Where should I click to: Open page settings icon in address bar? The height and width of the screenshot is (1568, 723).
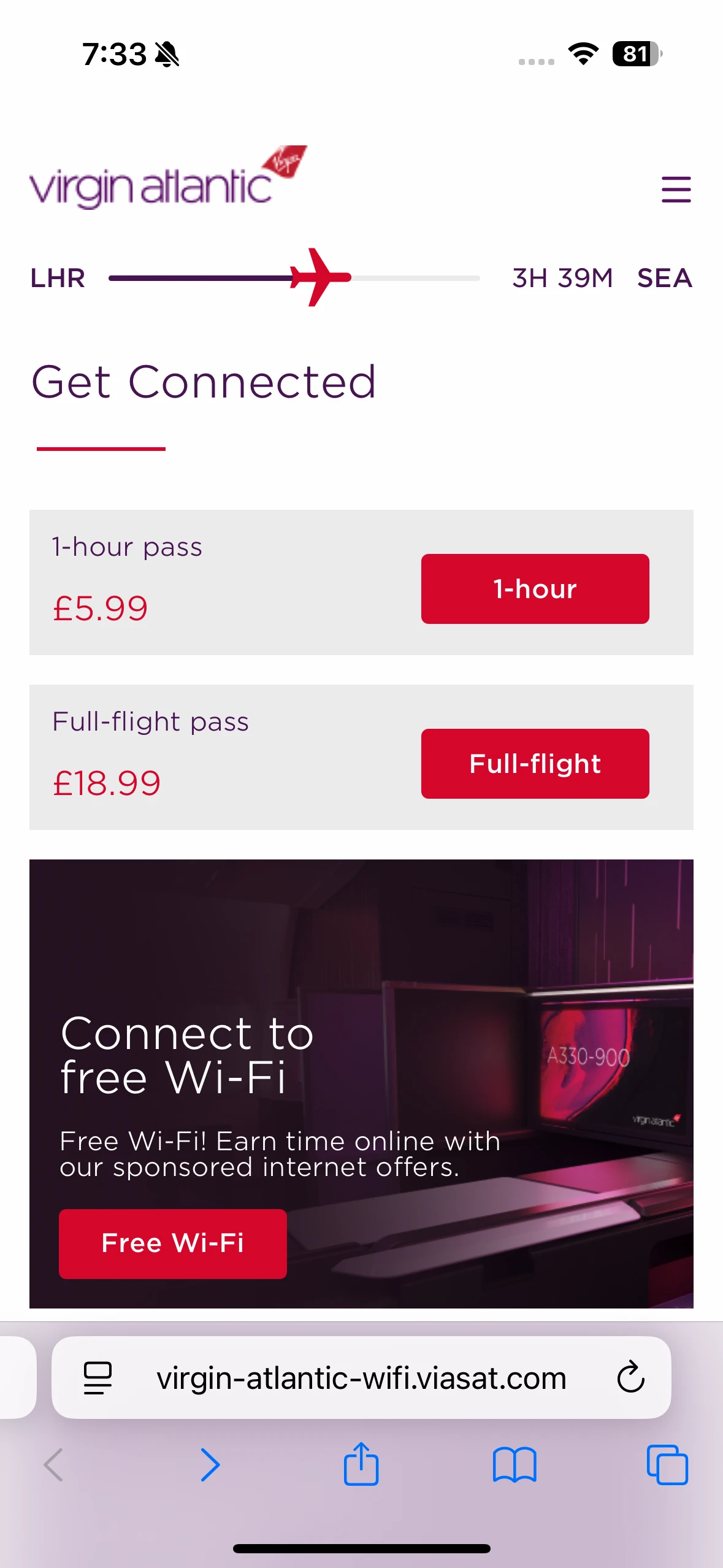[x=98, y=1378]
